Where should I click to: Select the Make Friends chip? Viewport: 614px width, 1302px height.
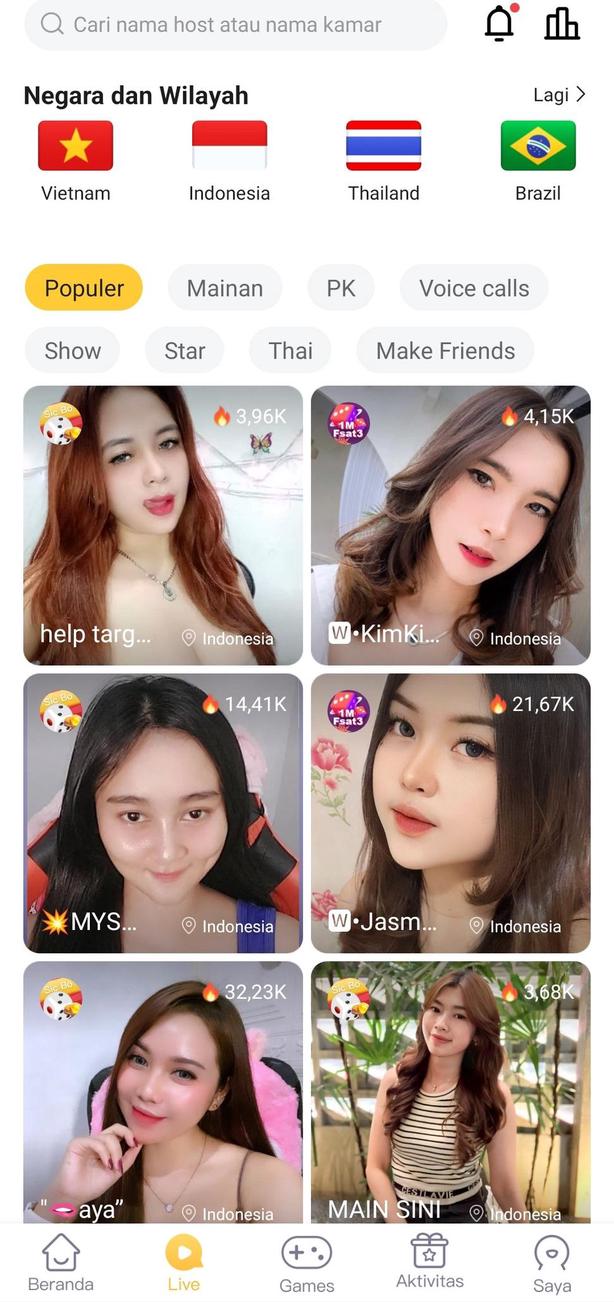[x=445, y=350]
